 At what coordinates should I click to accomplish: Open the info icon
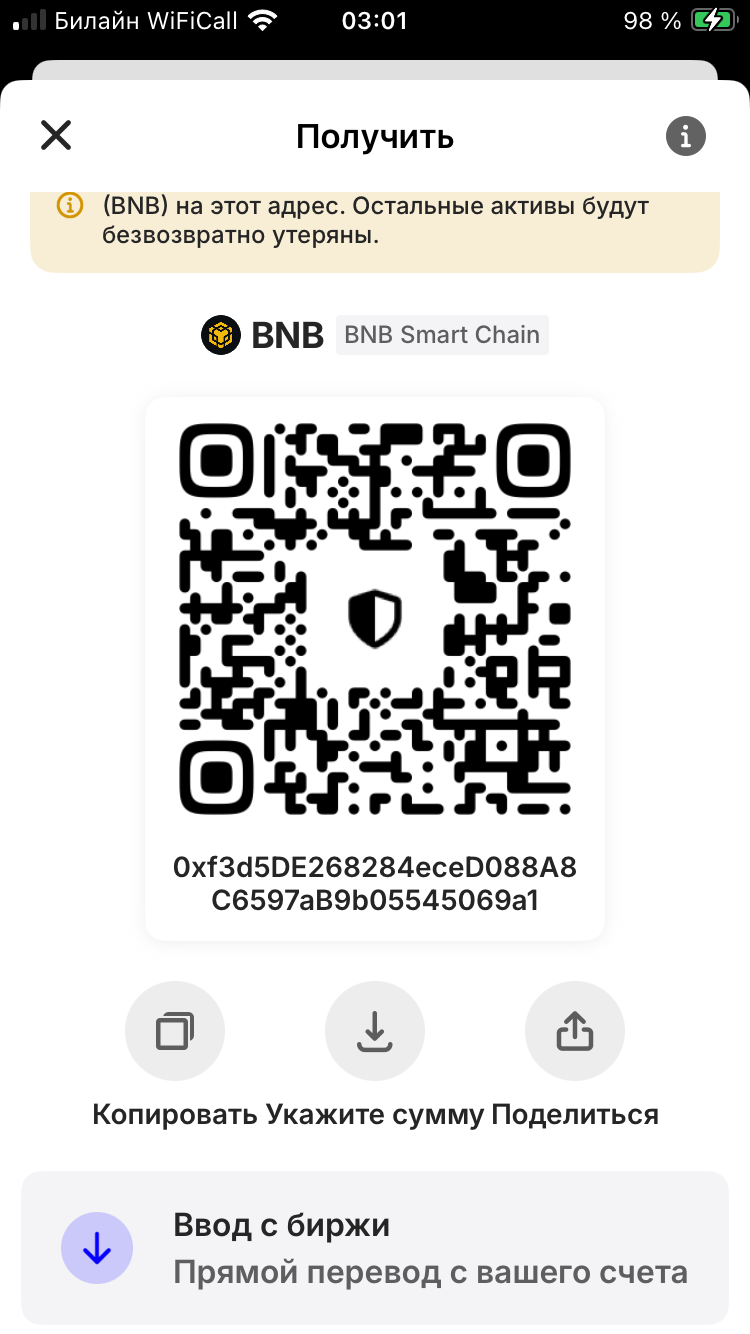[x=686, y=135]
